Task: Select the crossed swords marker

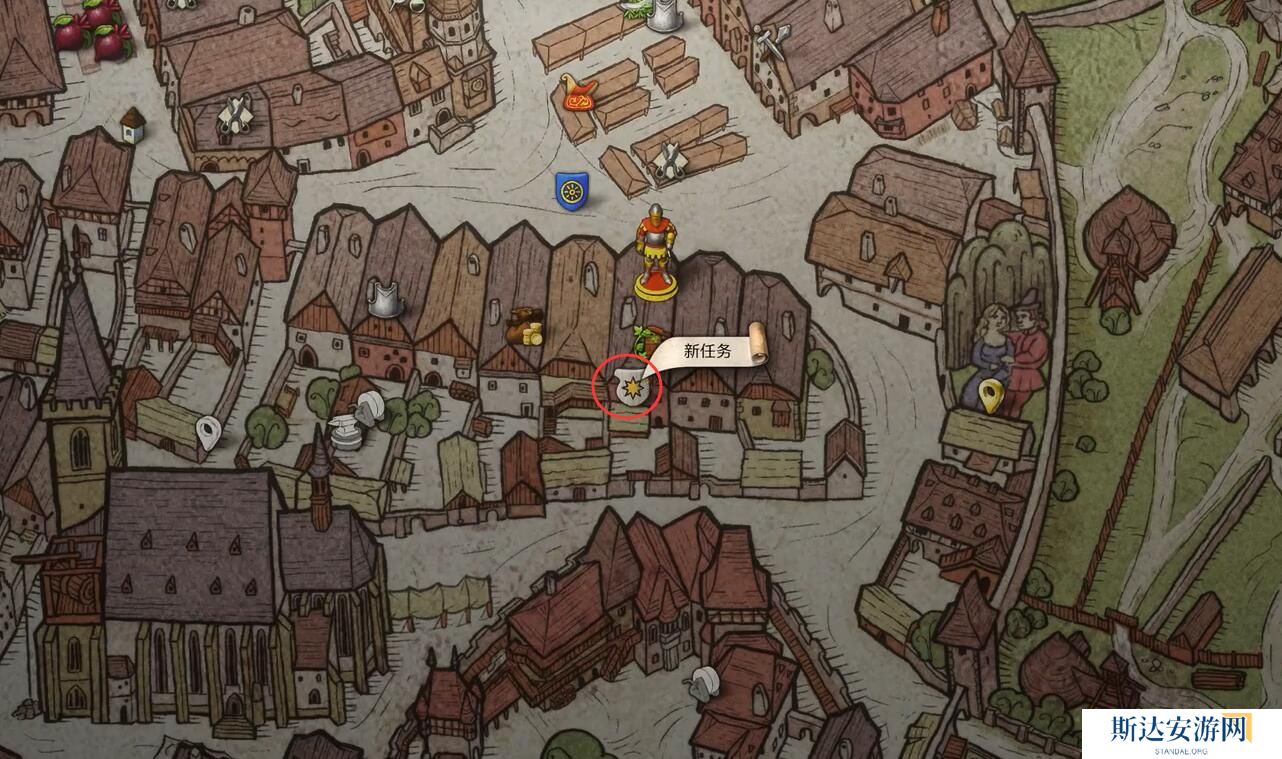Action: (x=771, y=42)
